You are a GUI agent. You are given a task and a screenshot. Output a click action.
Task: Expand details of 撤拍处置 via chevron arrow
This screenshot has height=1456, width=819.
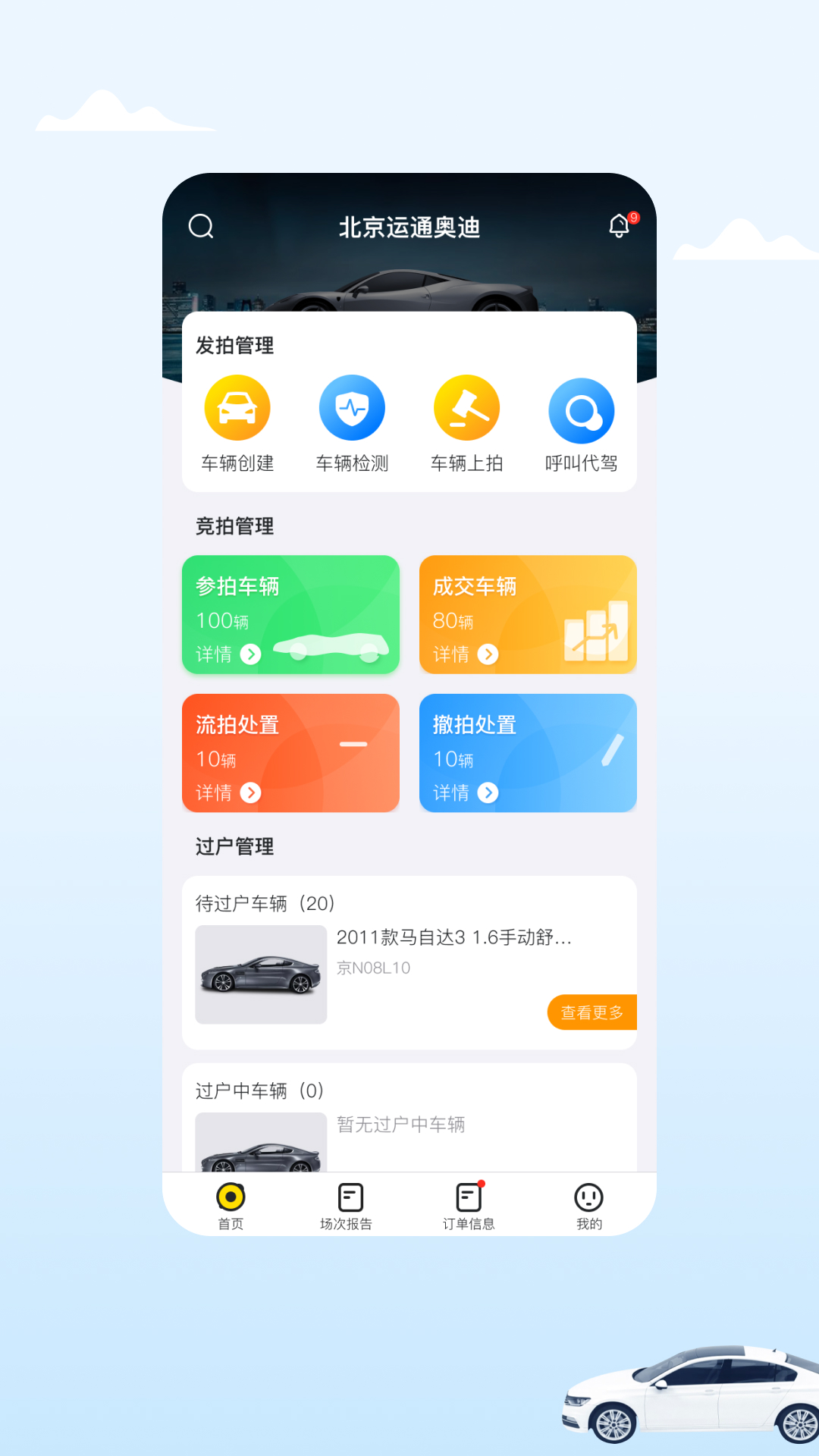pos(488,793)
